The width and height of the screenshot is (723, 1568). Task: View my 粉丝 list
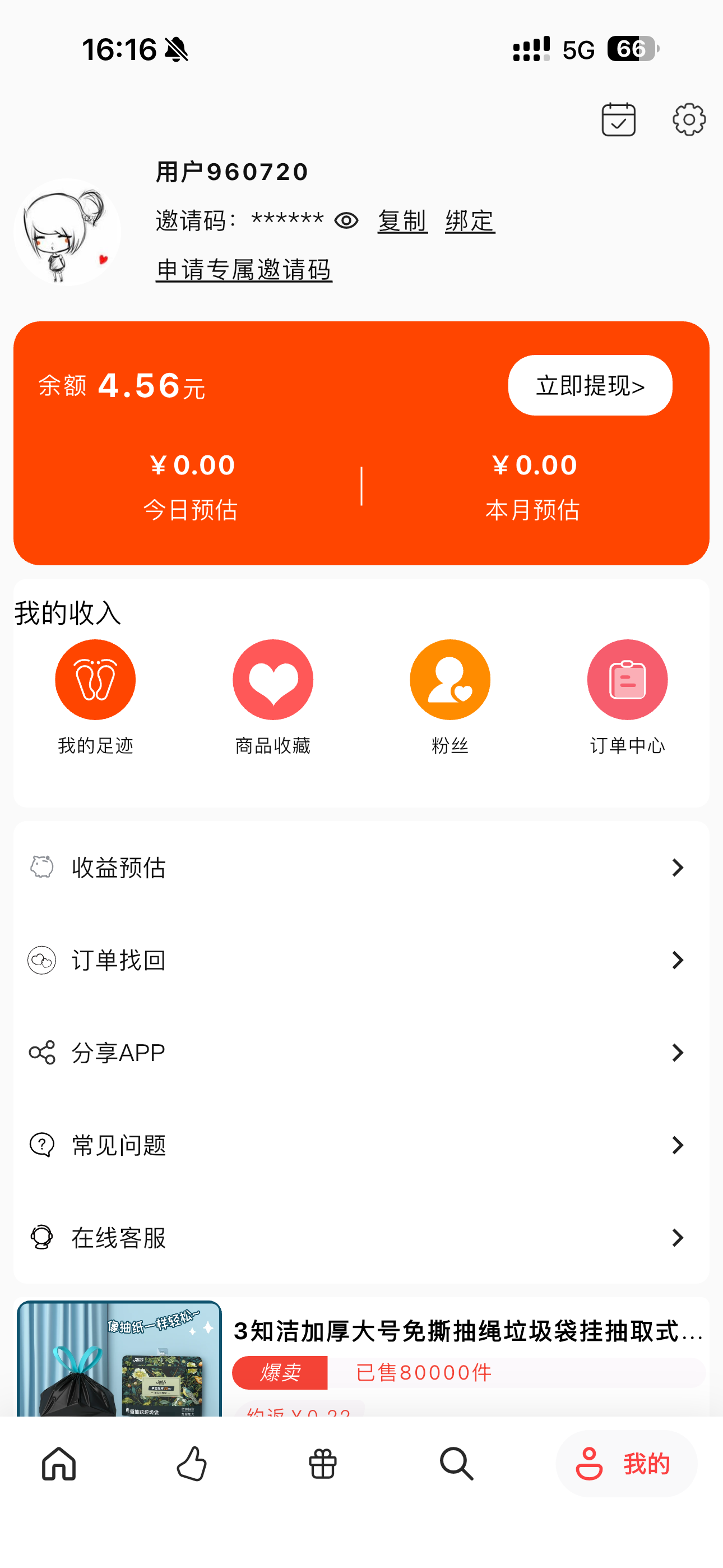tap(449, 697)
